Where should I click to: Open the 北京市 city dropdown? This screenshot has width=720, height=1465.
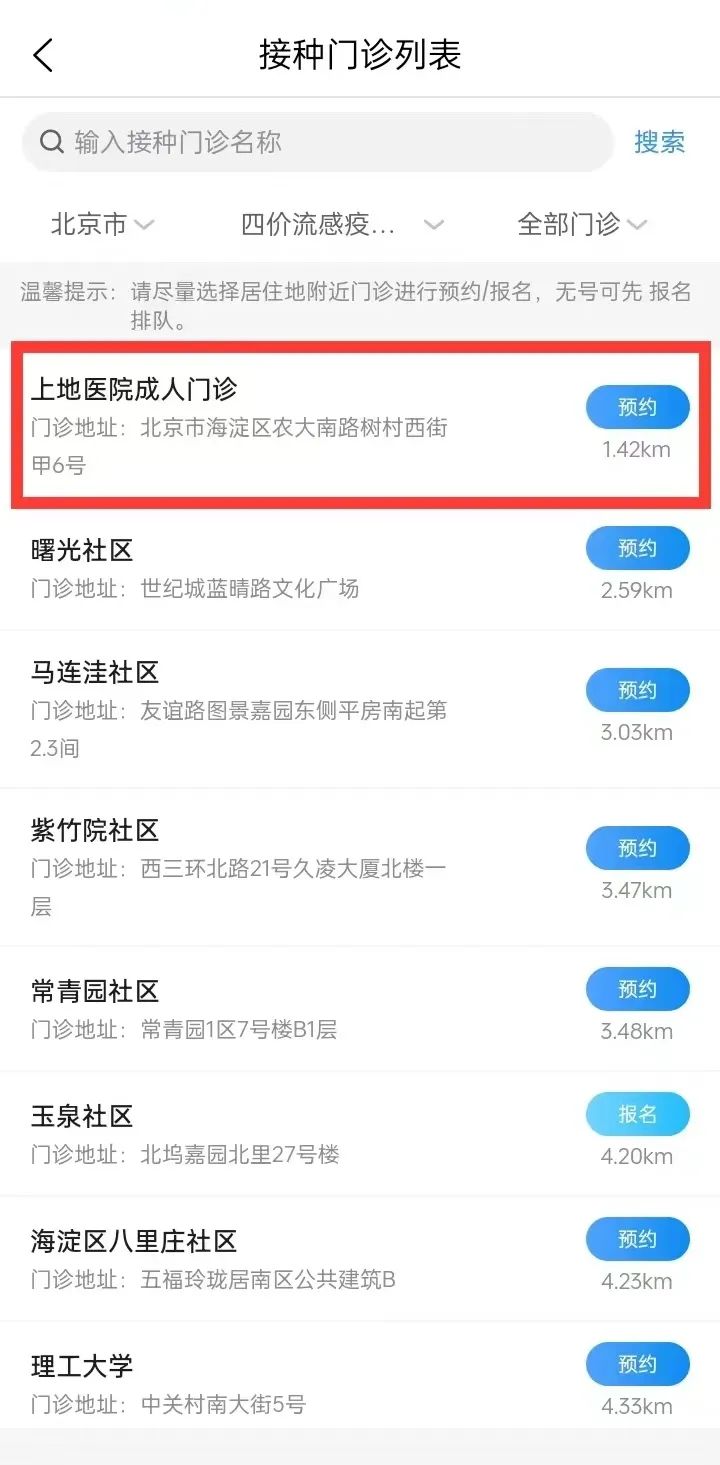[x=102, y=224]
